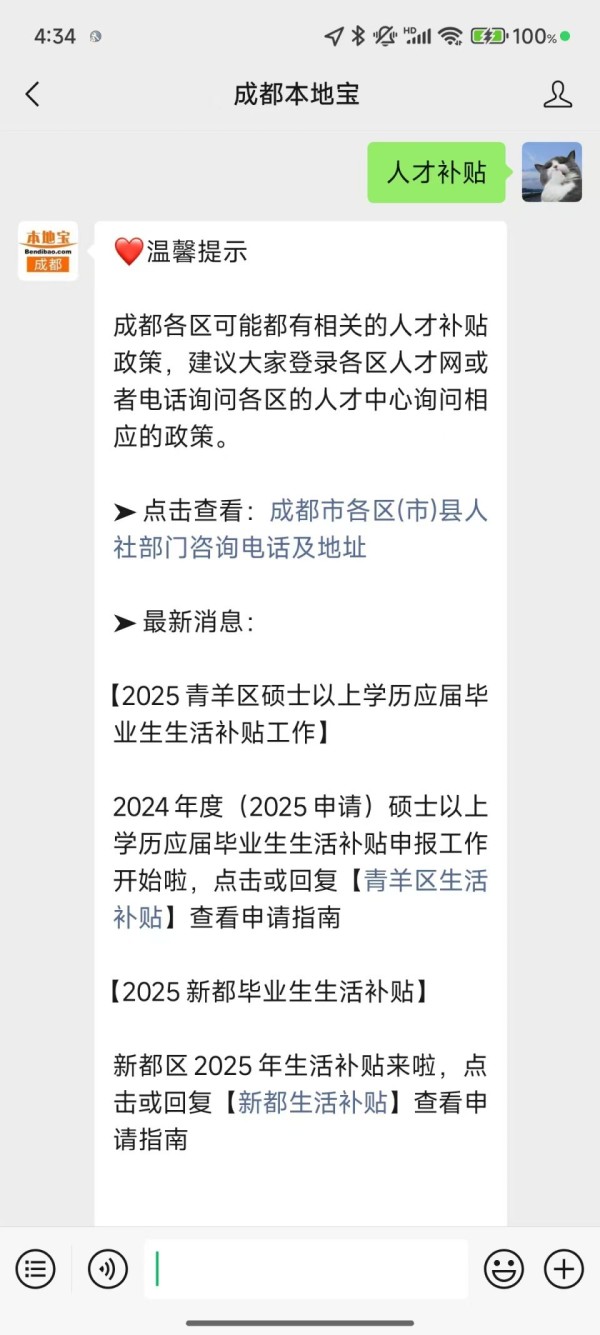Tap my cat profile avatar
600x1335 pixels.
click(x=552, y=172)
